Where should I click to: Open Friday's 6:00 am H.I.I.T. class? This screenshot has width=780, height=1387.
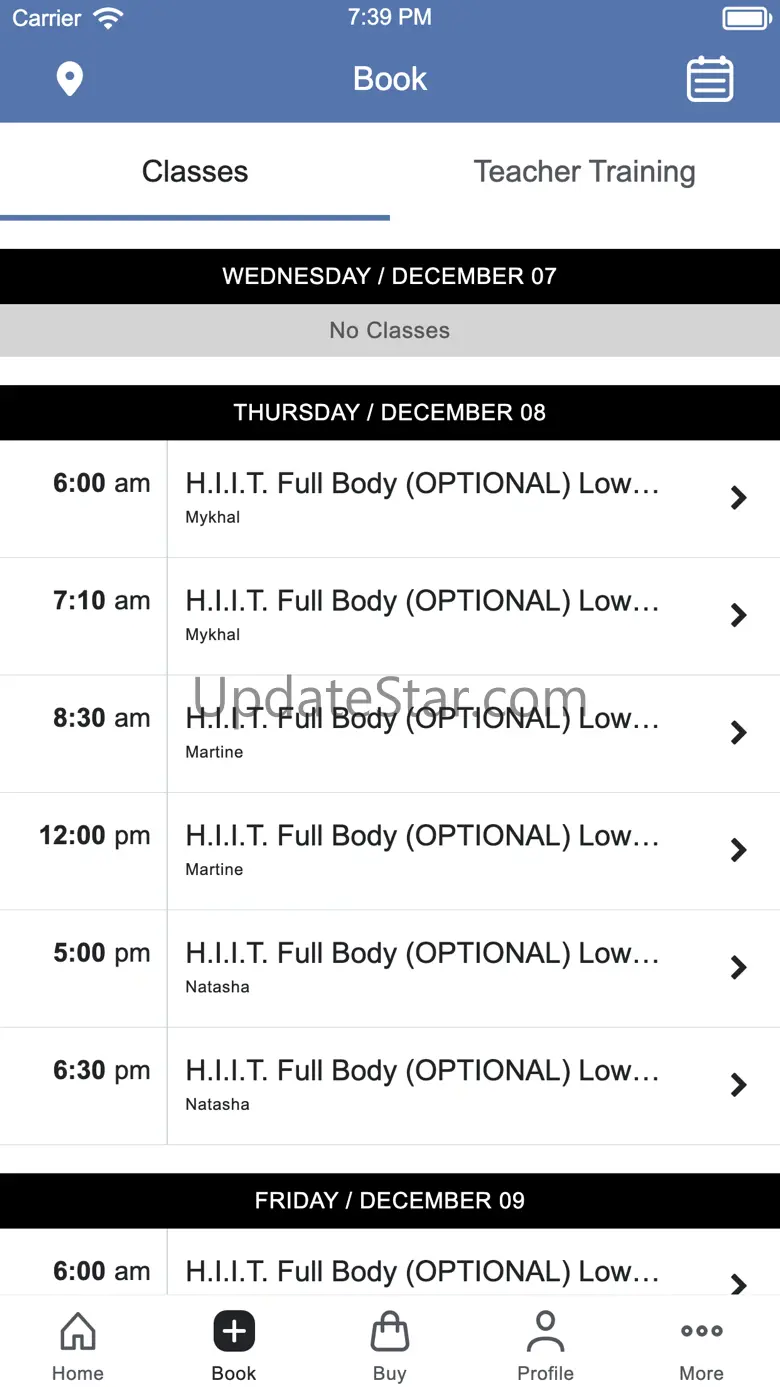click(422, 1272)
